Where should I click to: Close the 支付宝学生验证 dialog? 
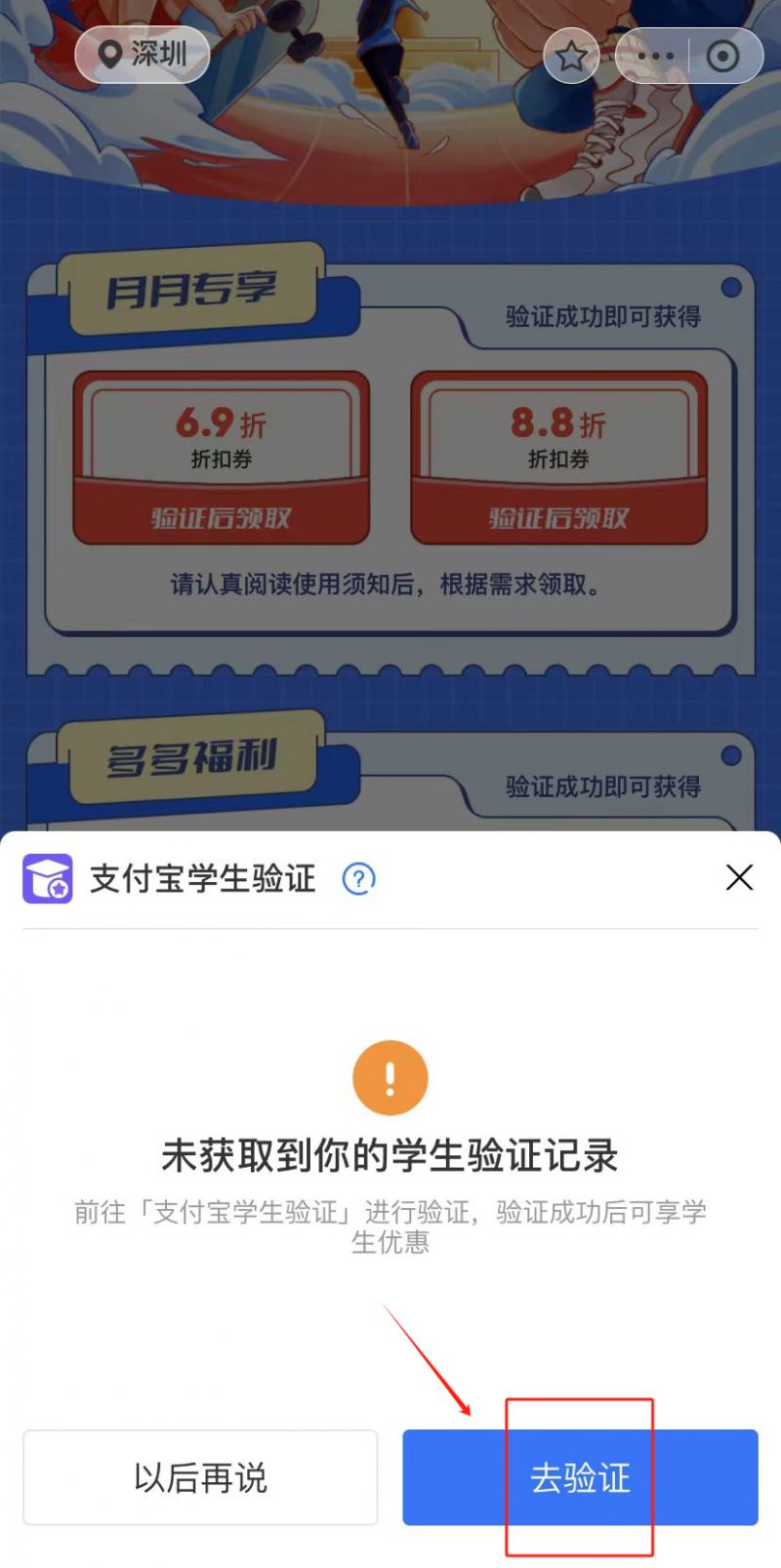point(739,877)
